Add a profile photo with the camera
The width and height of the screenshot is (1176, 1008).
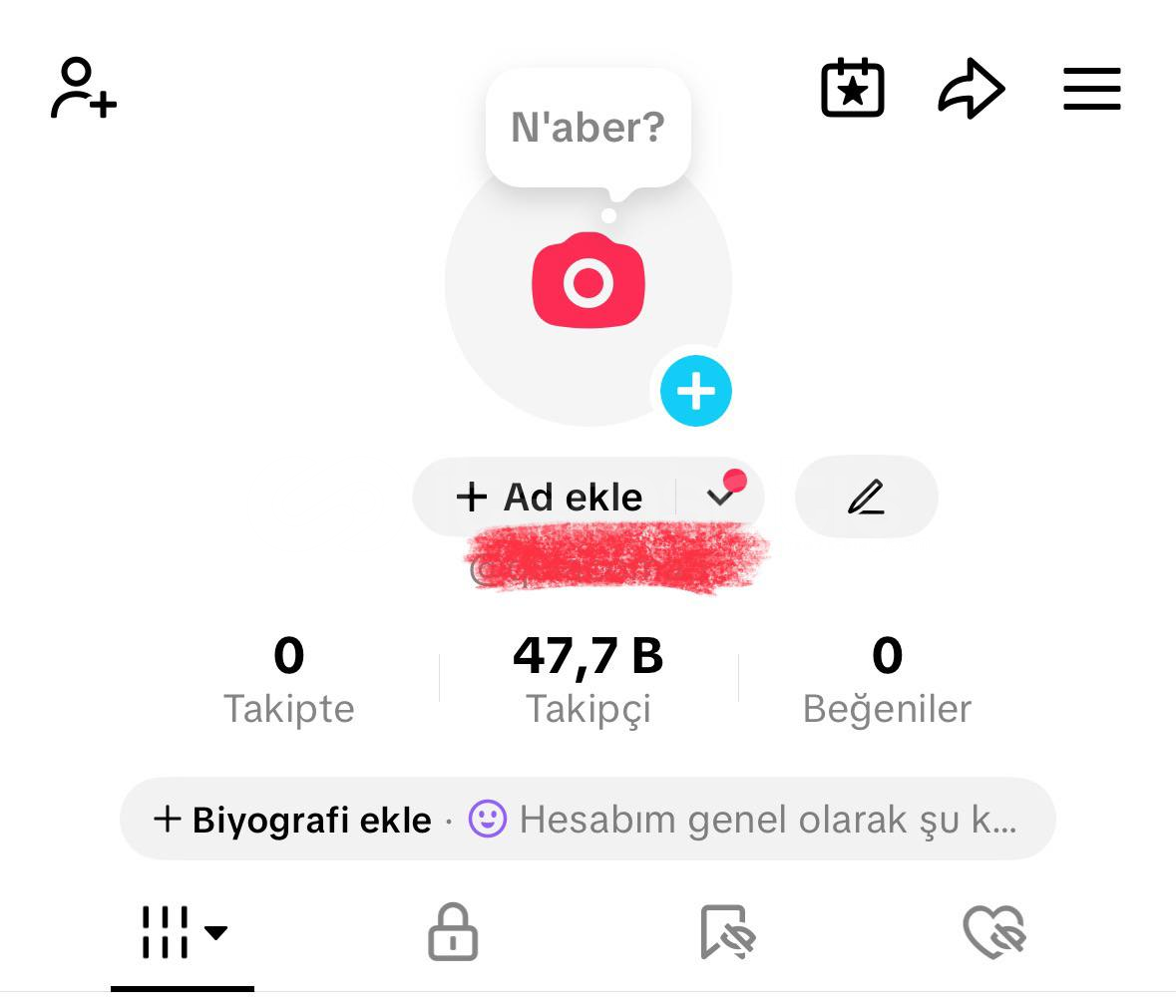588,282
